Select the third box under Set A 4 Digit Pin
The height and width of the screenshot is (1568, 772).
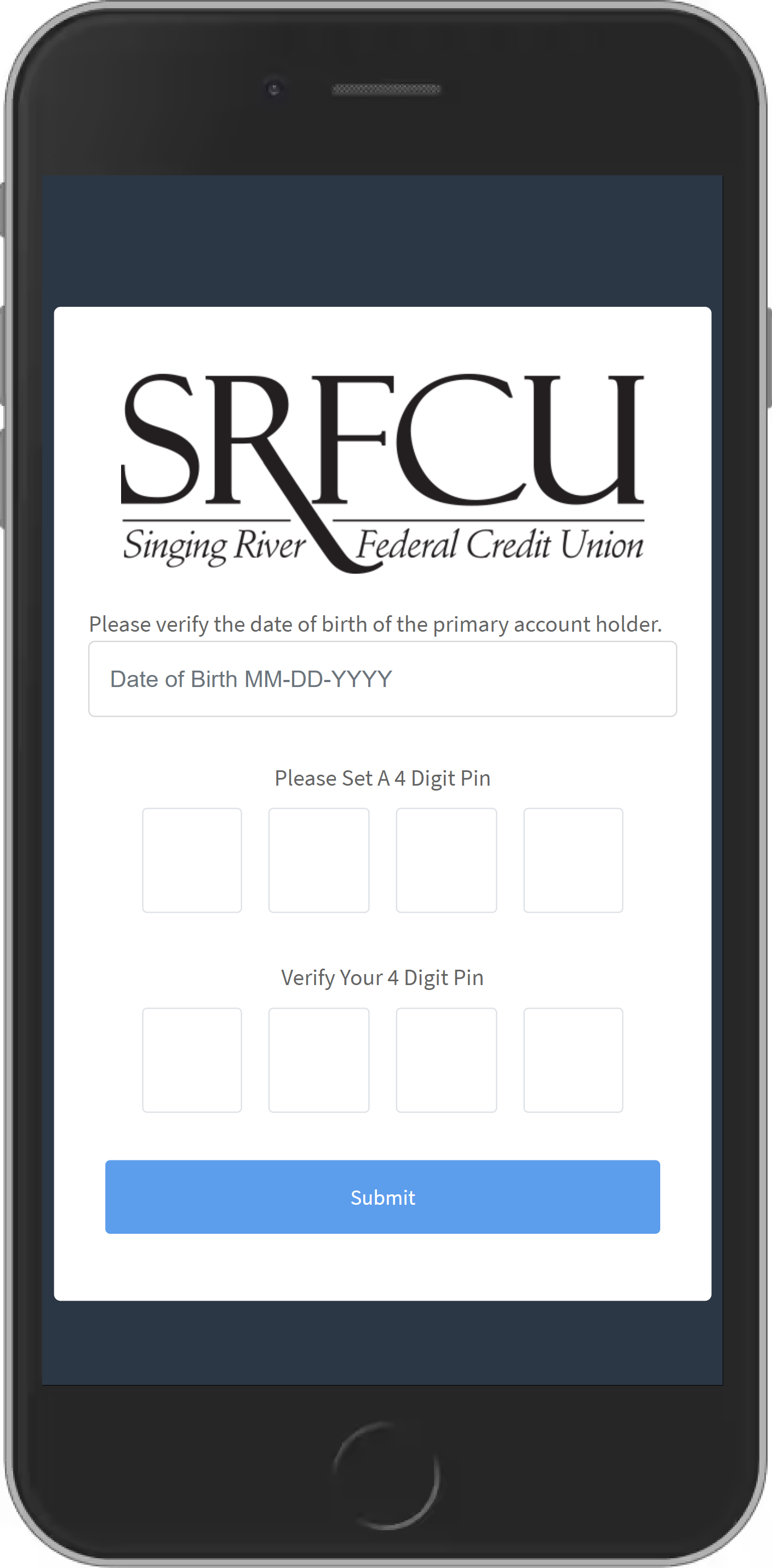pyautogui.click(x=447, y=860)
